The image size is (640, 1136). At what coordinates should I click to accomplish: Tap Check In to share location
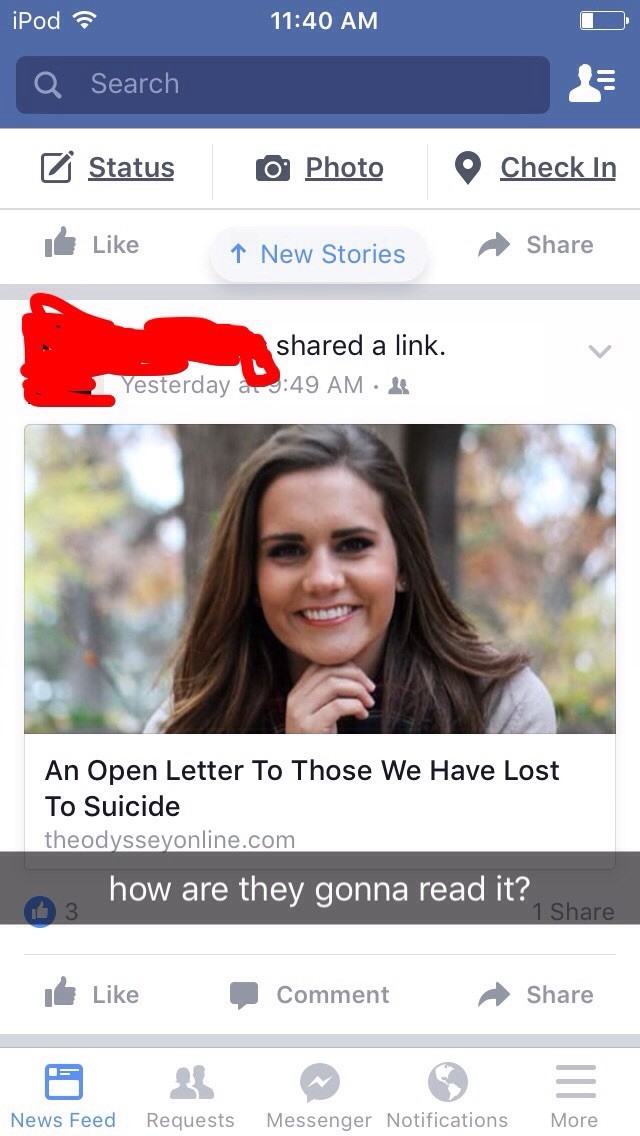[x=535, y=168]
